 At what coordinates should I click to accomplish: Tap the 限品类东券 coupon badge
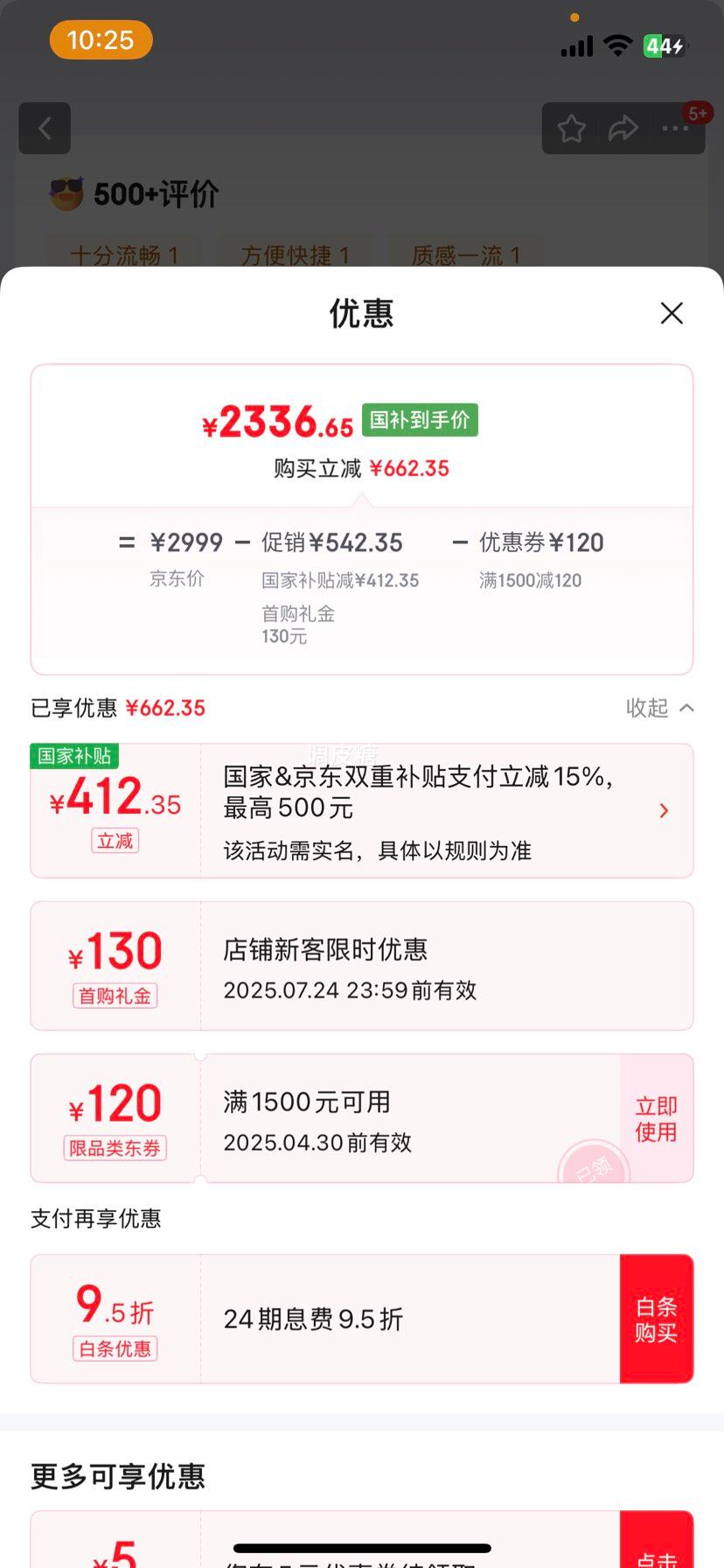[x=114, y=1148]
